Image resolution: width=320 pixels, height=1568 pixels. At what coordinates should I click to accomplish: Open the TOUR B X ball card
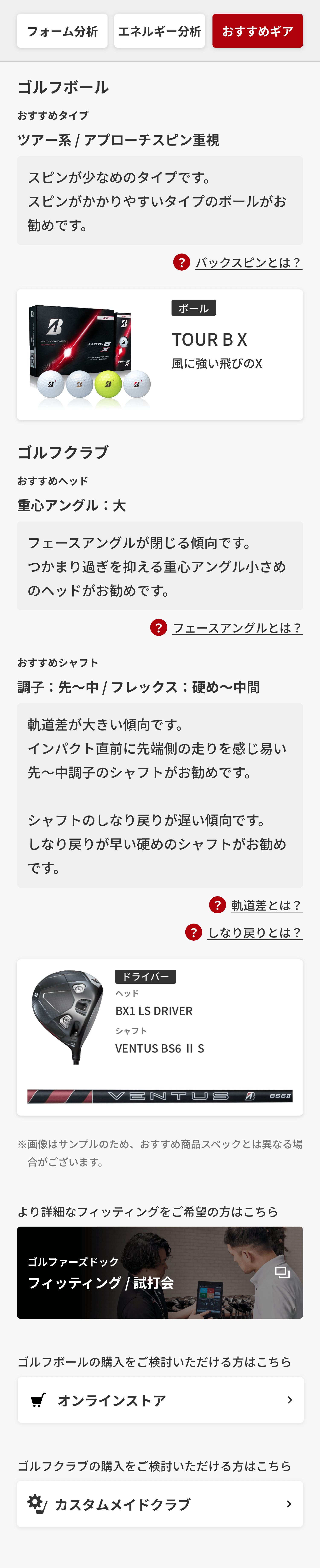pos(159,354)
